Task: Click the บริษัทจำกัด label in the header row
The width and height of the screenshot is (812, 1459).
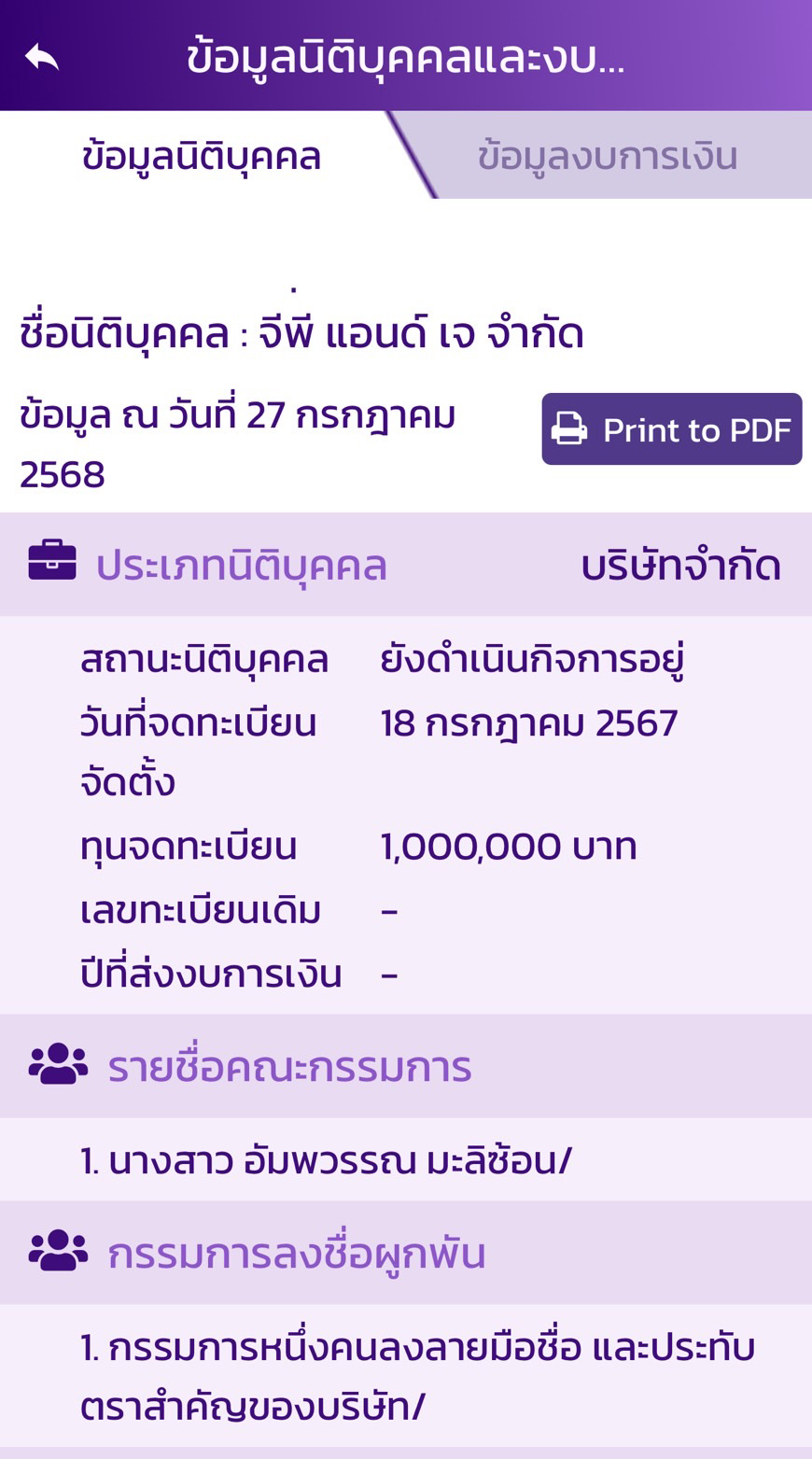Action: (680, 565)
